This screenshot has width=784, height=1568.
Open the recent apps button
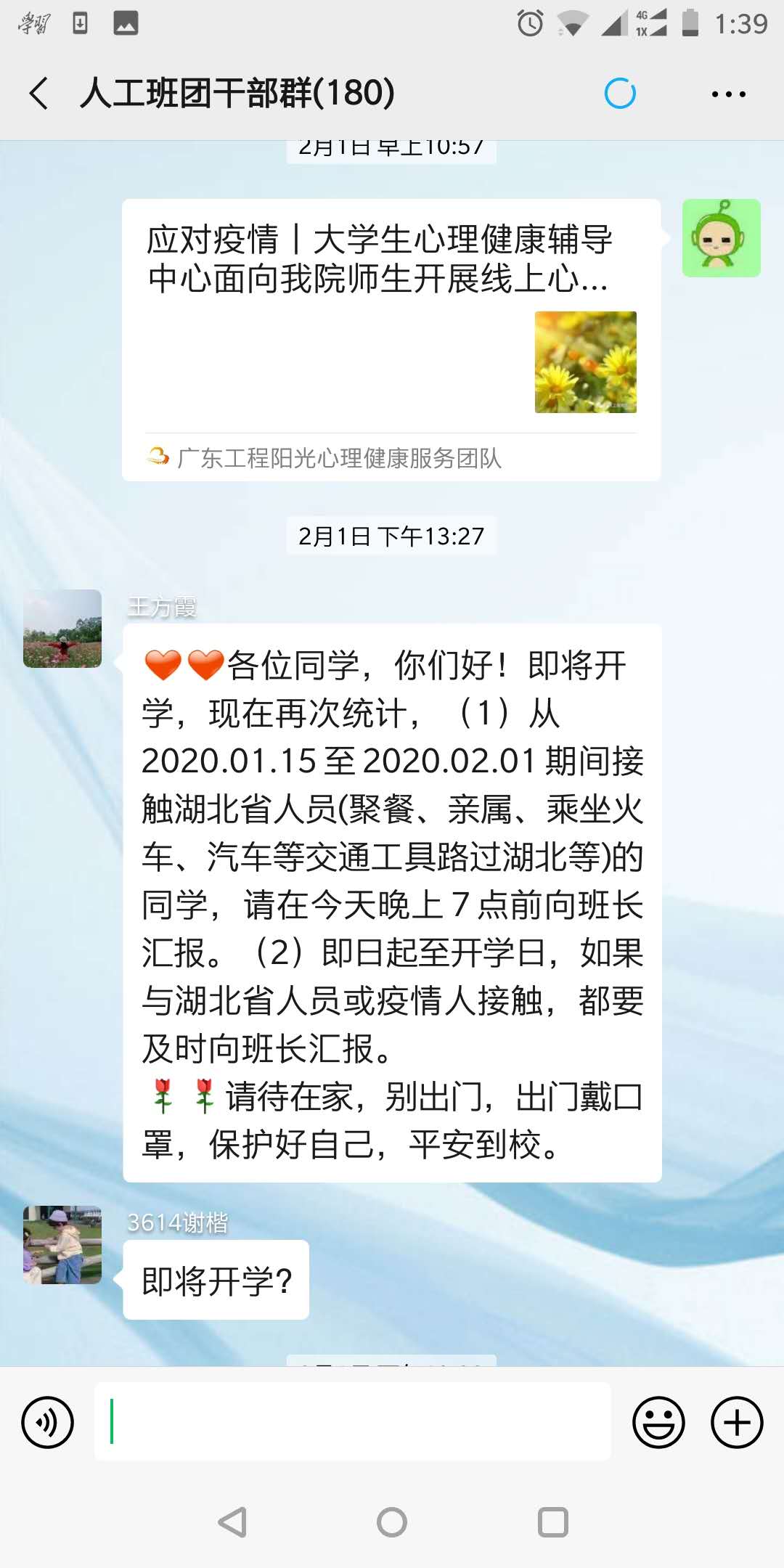click(552, 1522)
